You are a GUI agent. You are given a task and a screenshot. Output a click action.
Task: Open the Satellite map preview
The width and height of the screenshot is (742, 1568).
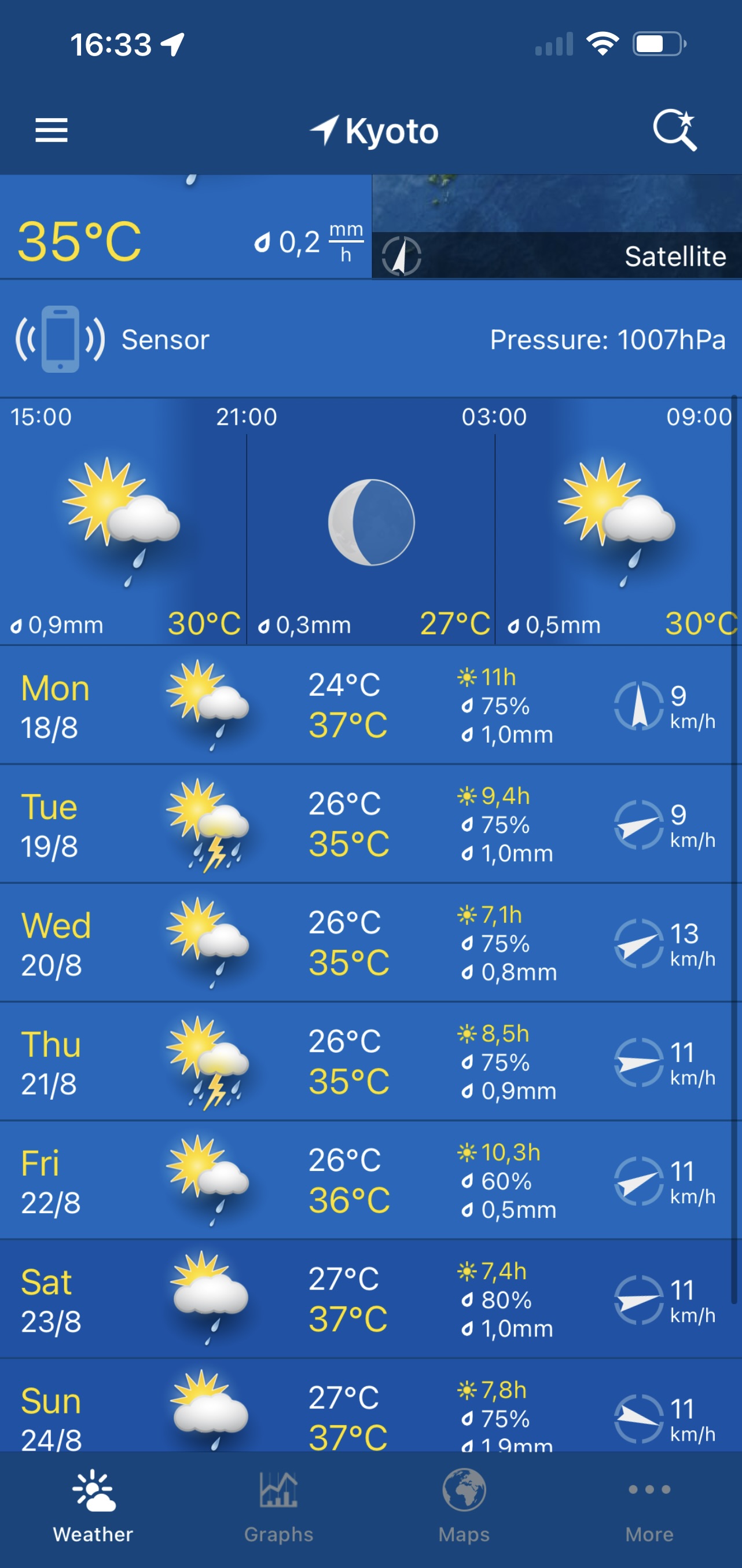tap(556, 227)
